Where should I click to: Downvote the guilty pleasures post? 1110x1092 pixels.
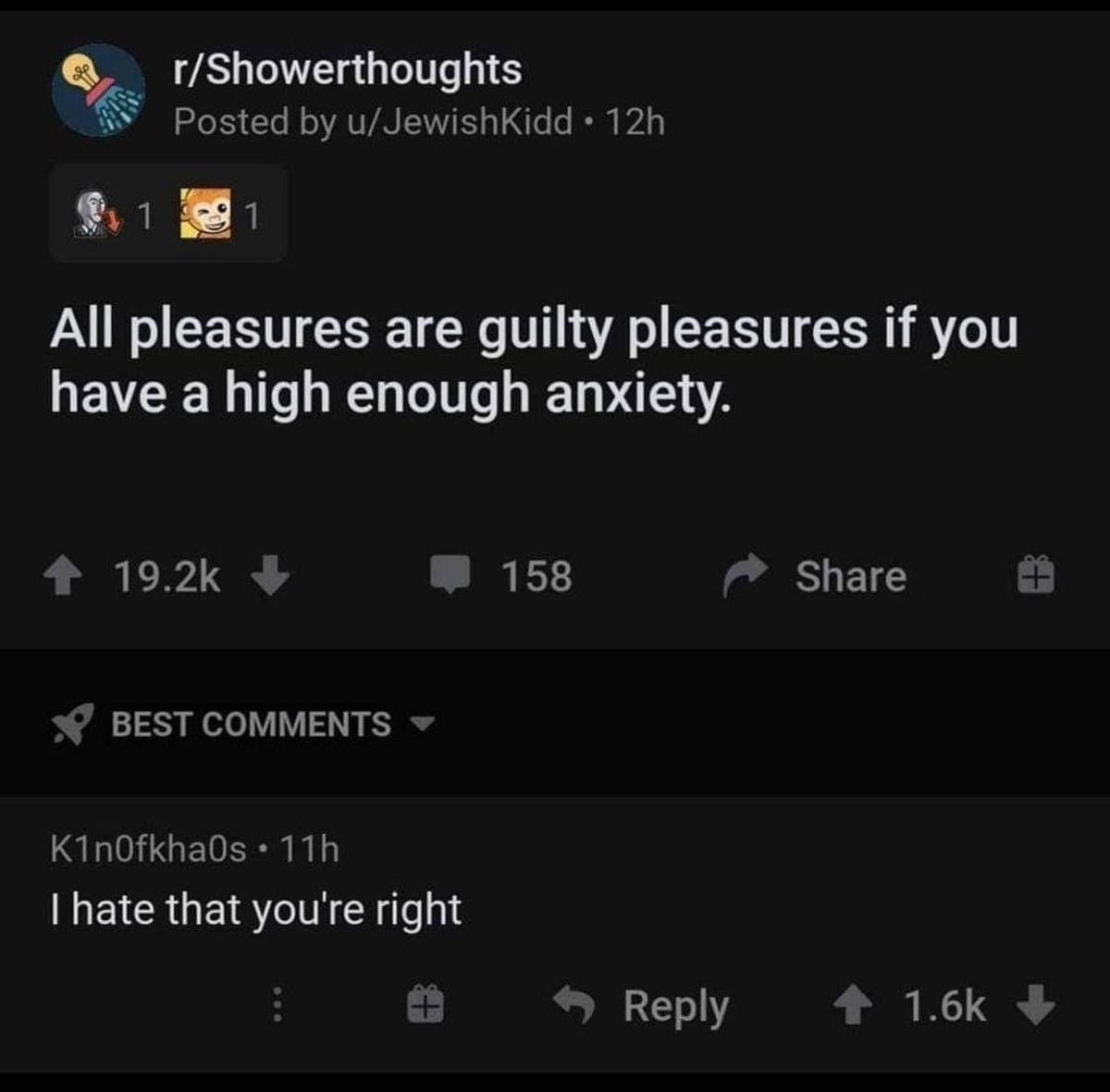coord(270,576)
